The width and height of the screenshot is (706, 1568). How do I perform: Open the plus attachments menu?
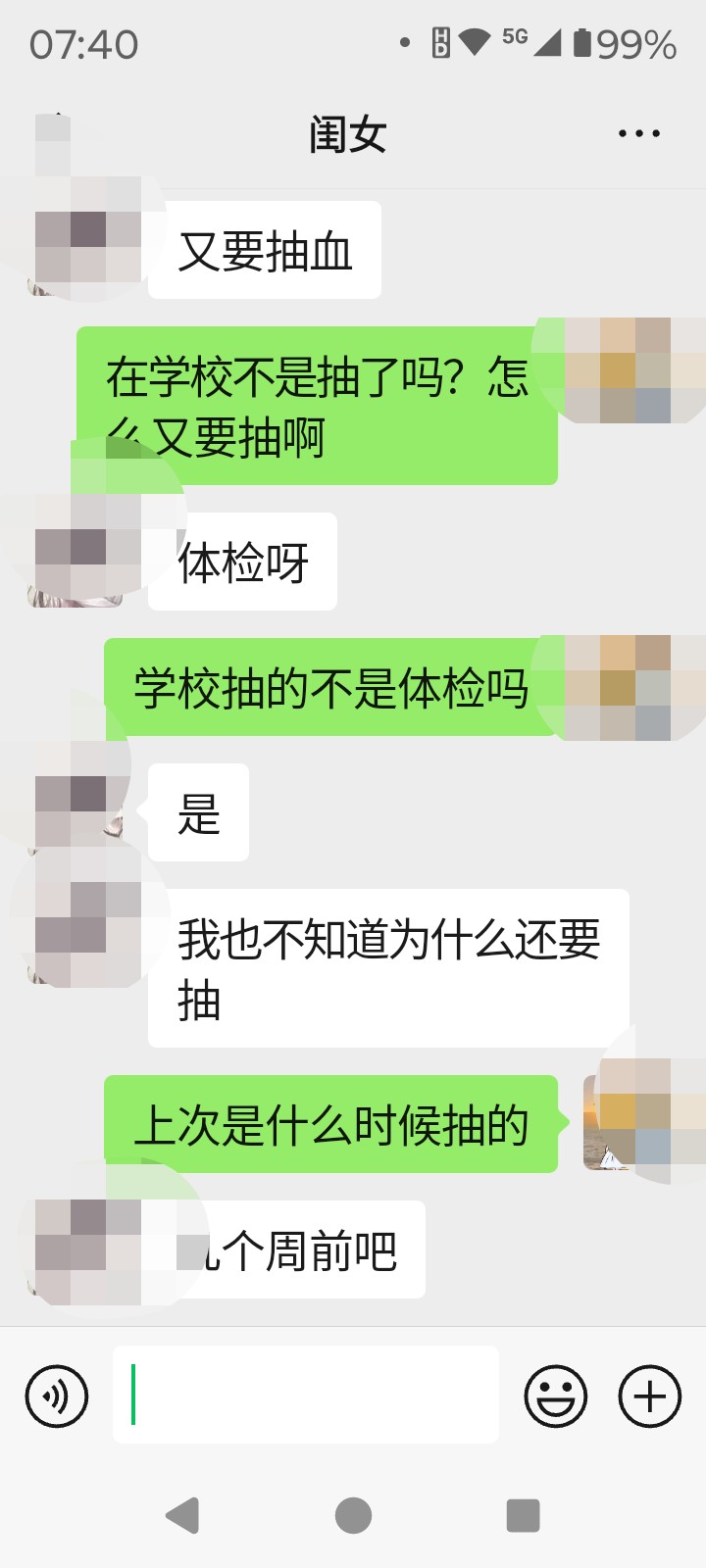tap(649, 1396)
